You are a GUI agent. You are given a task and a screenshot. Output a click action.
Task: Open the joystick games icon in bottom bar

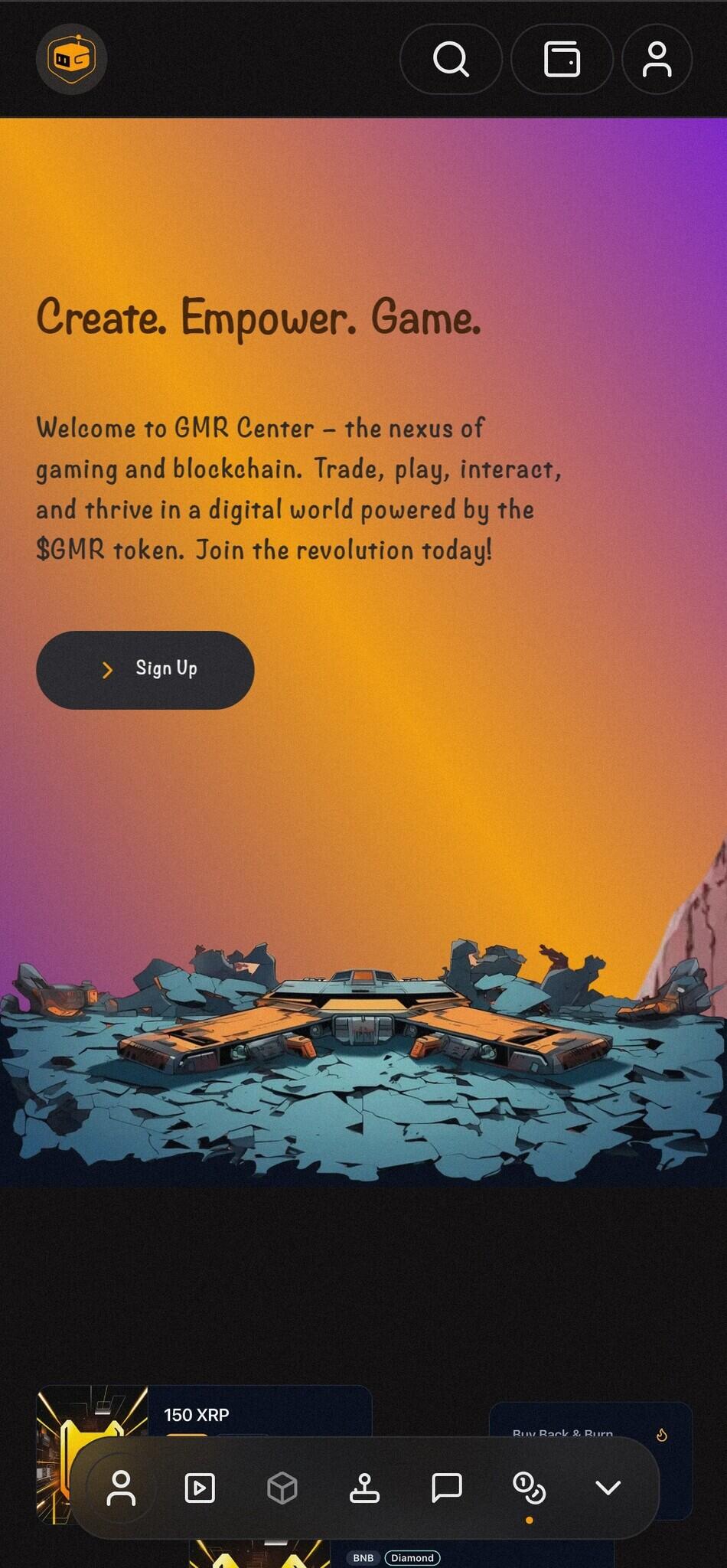pyautogui.click(x=364, y=1488)
